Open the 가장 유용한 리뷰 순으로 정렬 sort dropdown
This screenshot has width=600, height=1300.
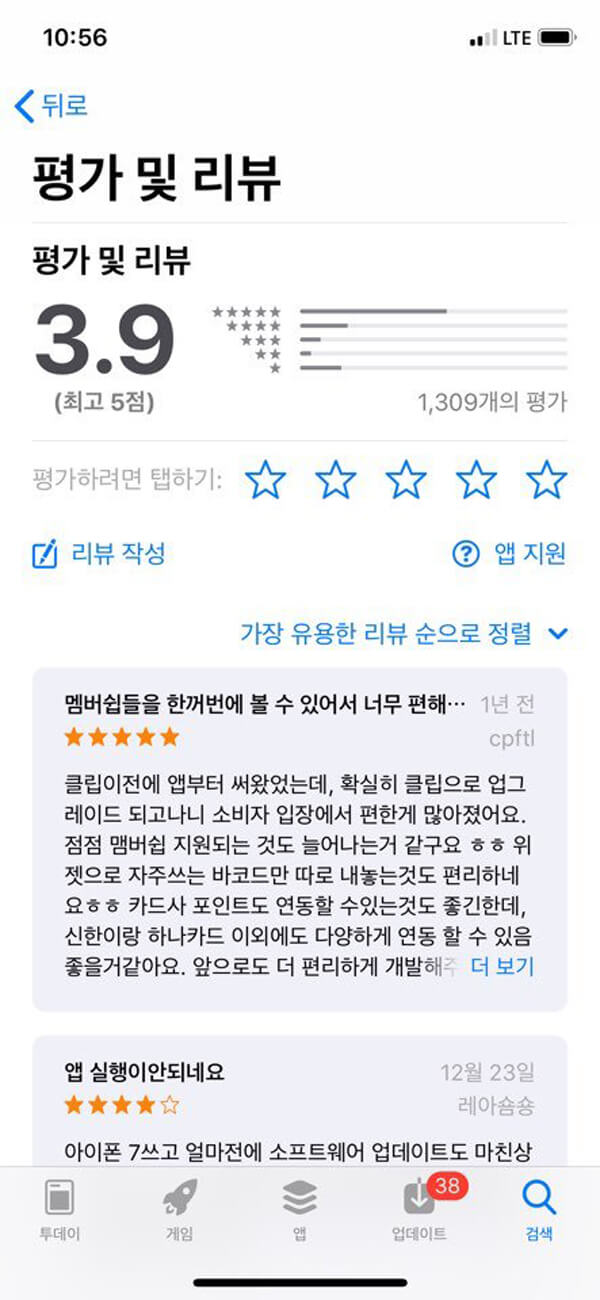404,633
